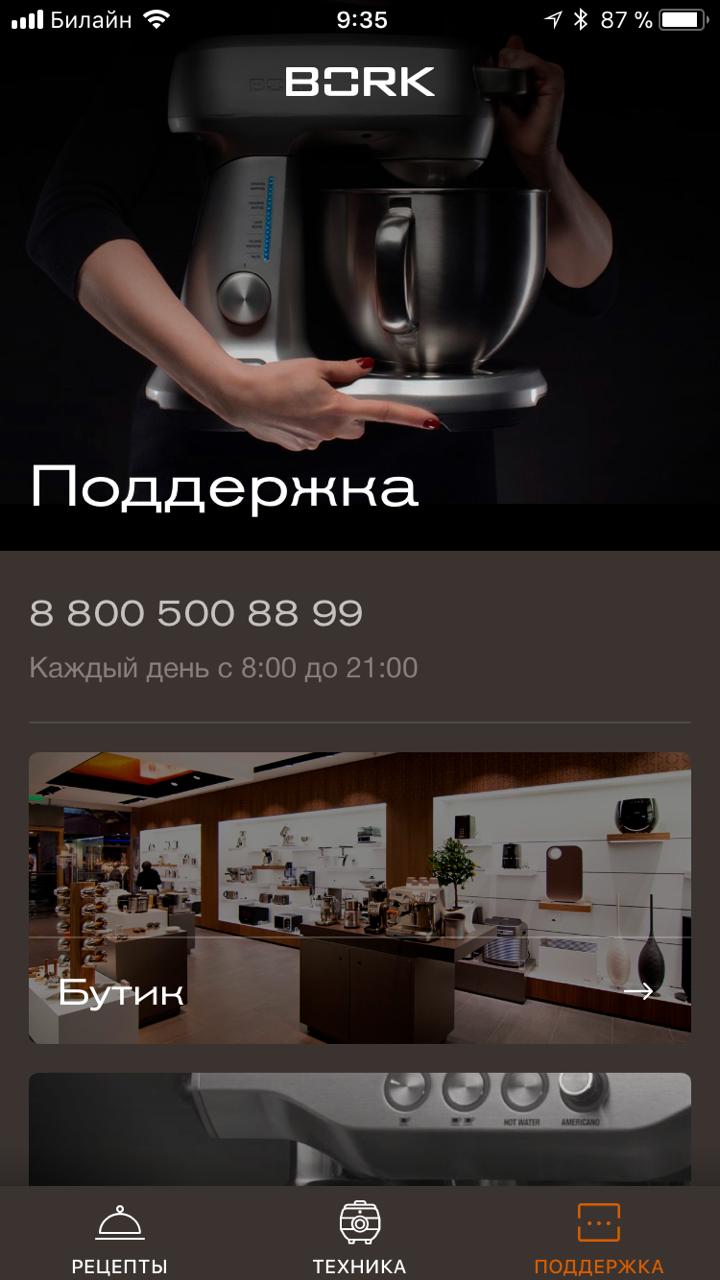Switch to the Техника tab
The width and height of the screenshot is (720, 1280).
click(359, 1236)
